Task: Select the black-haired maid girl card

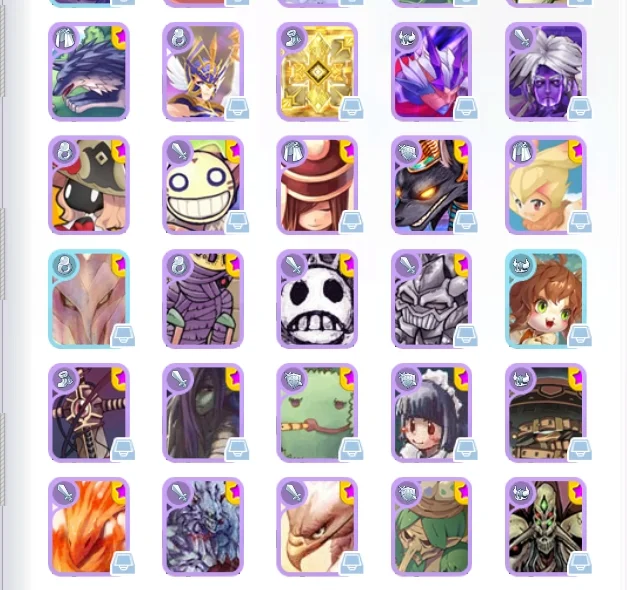Action: [431, 414]
